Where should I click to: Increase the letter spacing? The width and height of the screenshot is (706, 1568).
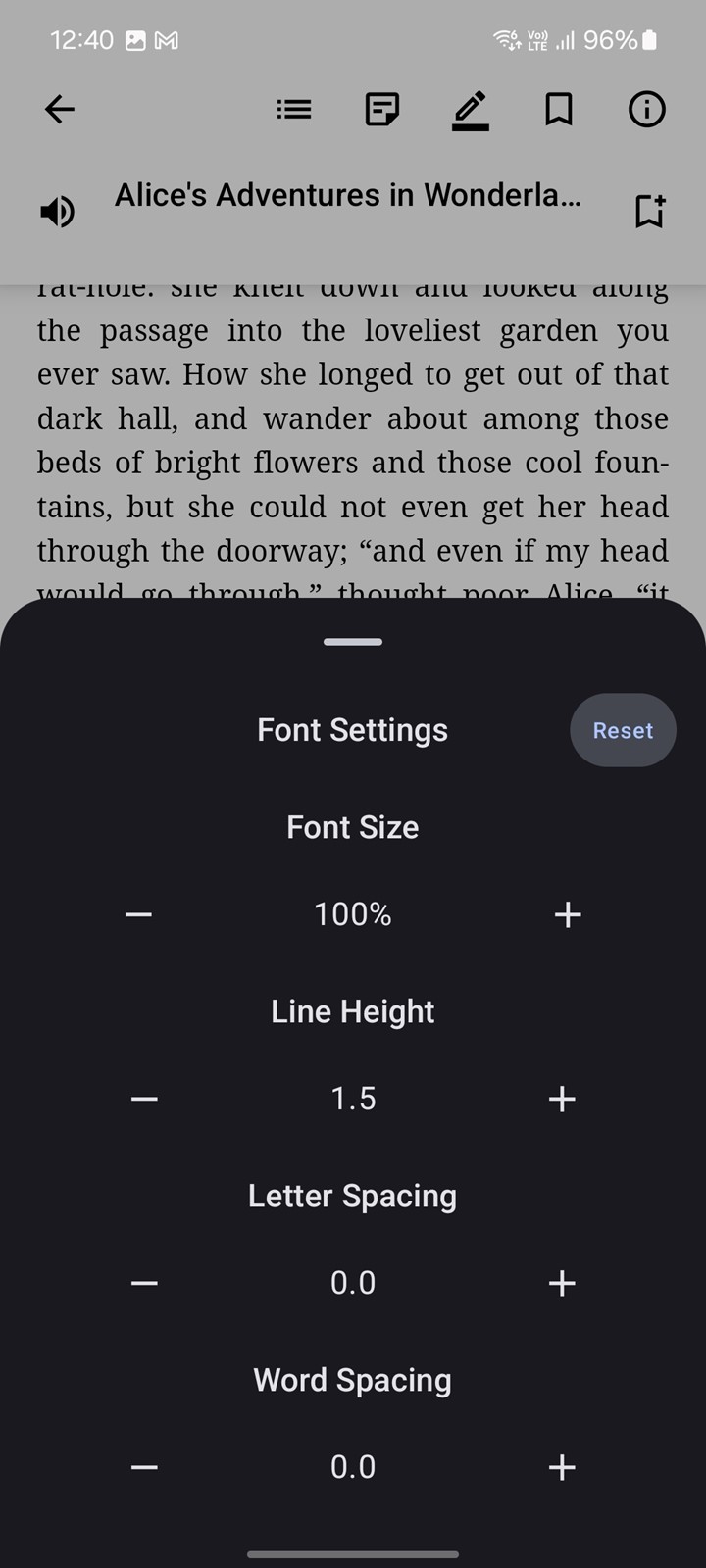tap(562, 1283)
